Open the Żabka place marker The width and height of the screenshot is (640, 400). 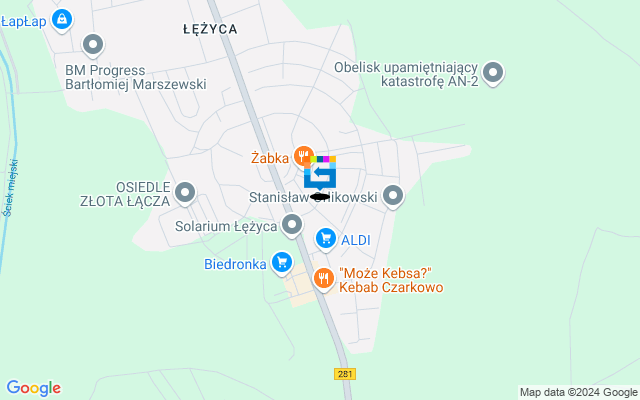(x=303, y=157)
